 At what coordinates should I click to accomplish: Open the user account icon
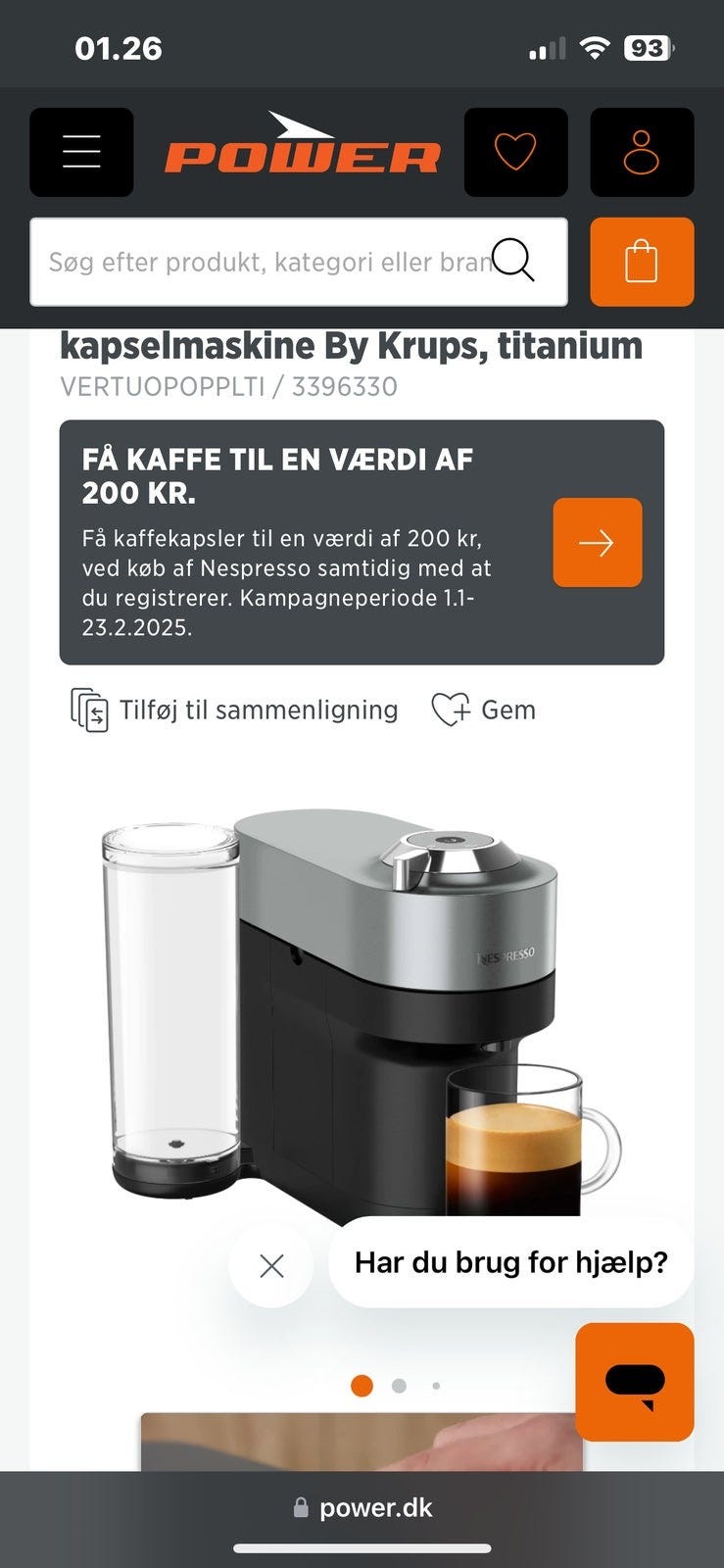[x=642, y=152]
